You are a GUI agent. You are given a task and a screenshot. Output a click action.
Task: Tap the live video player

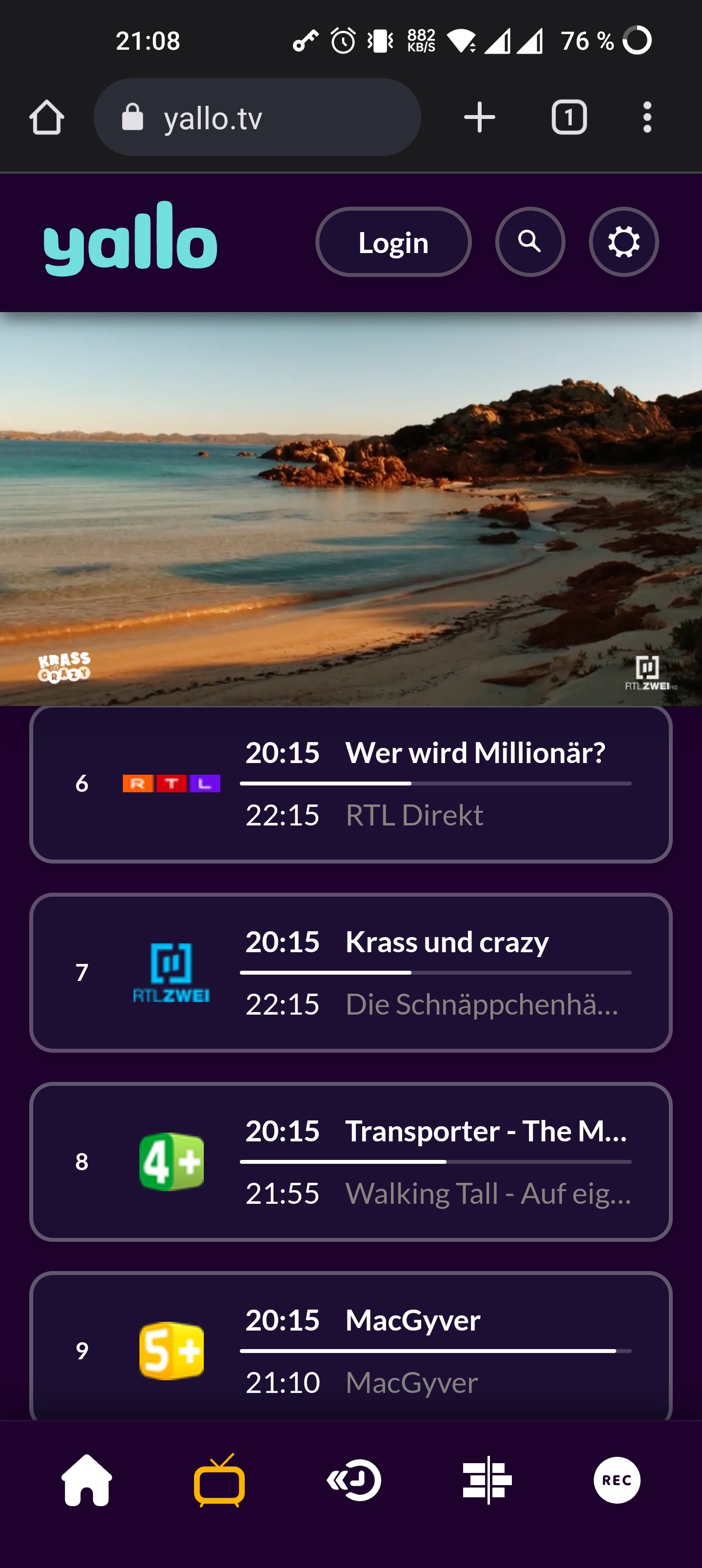point(351,509)
